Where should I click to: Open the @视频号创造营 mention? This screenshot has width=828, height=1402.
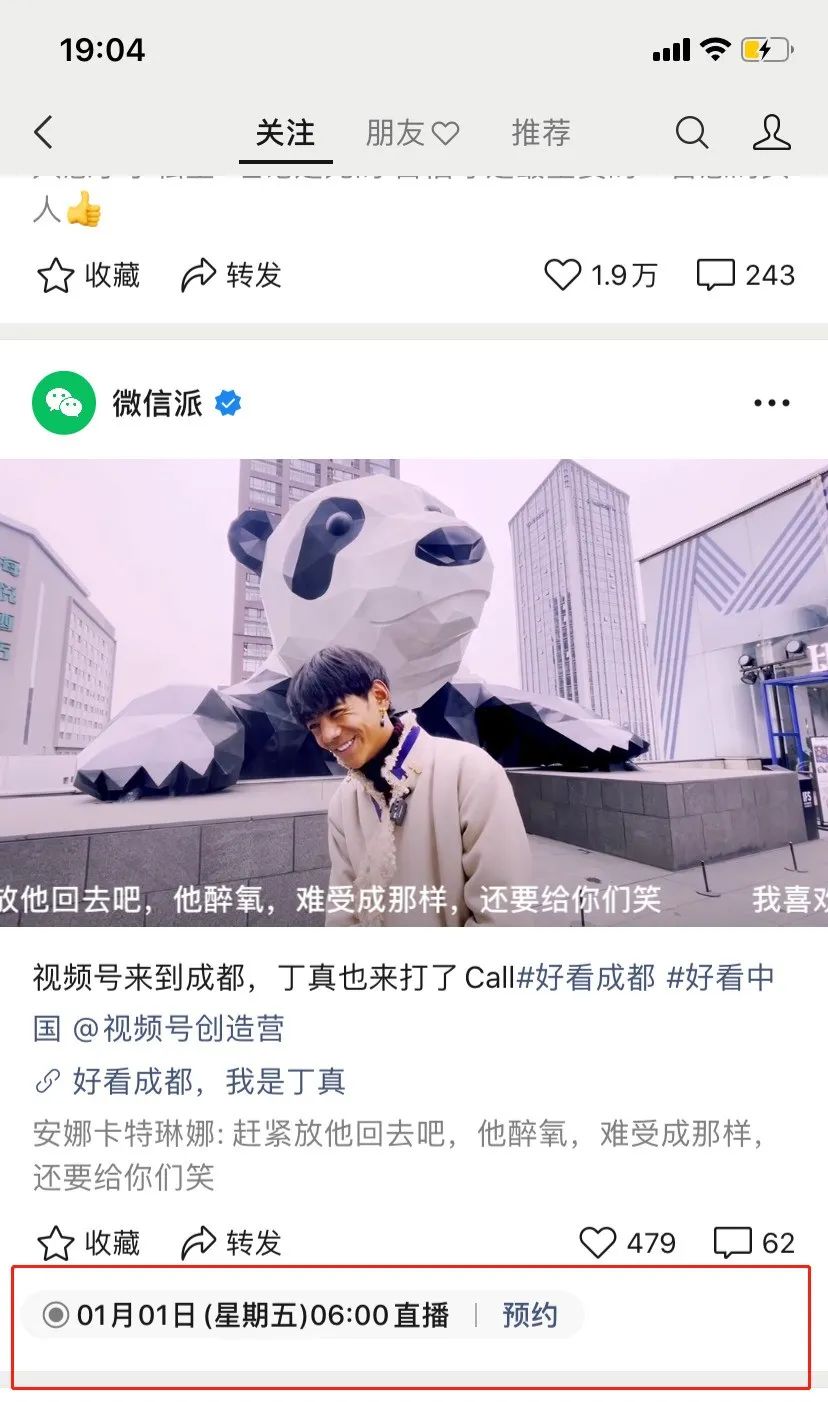point(179,1028)
